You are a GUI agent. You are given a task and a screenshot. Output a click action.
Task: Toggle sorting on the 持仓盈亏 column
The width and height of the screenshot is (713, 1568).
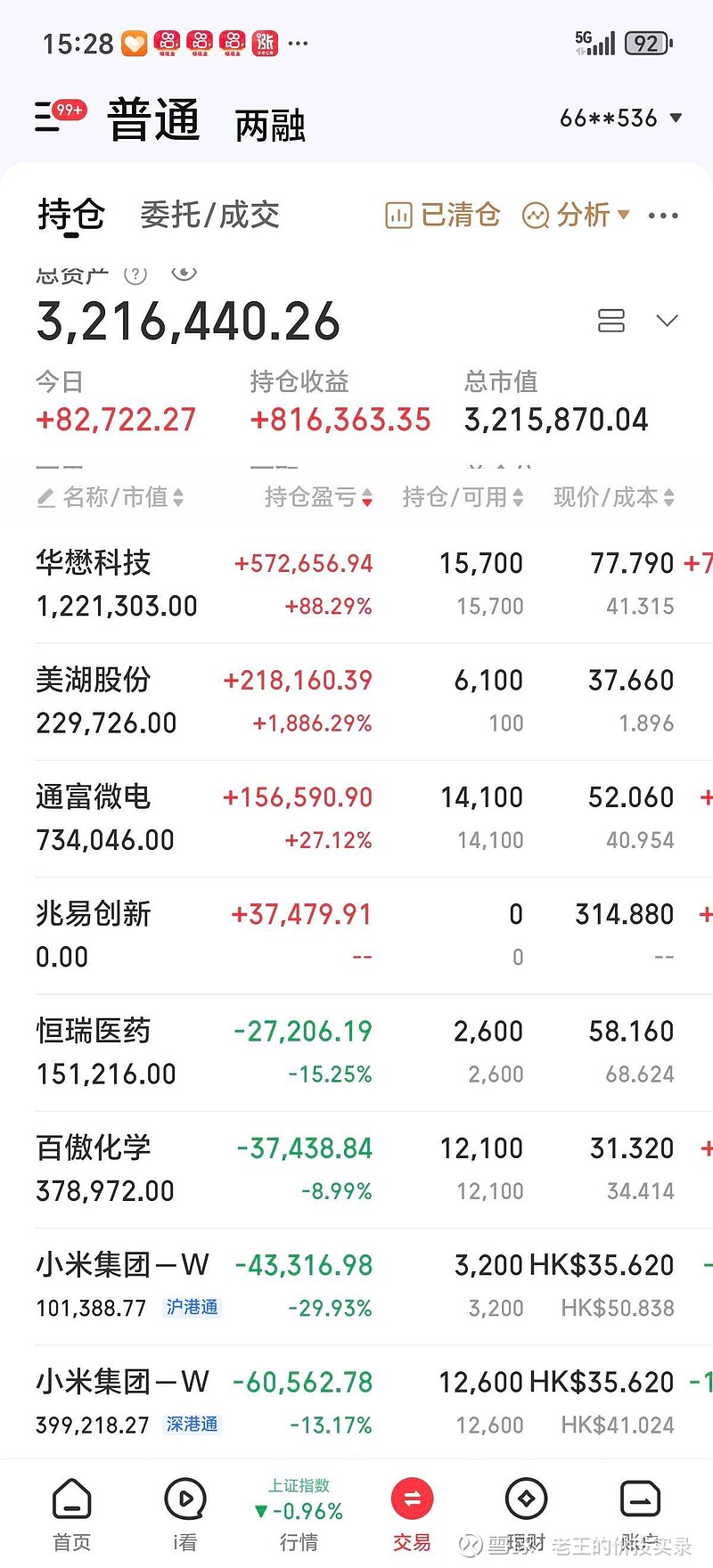pos(315,497)
